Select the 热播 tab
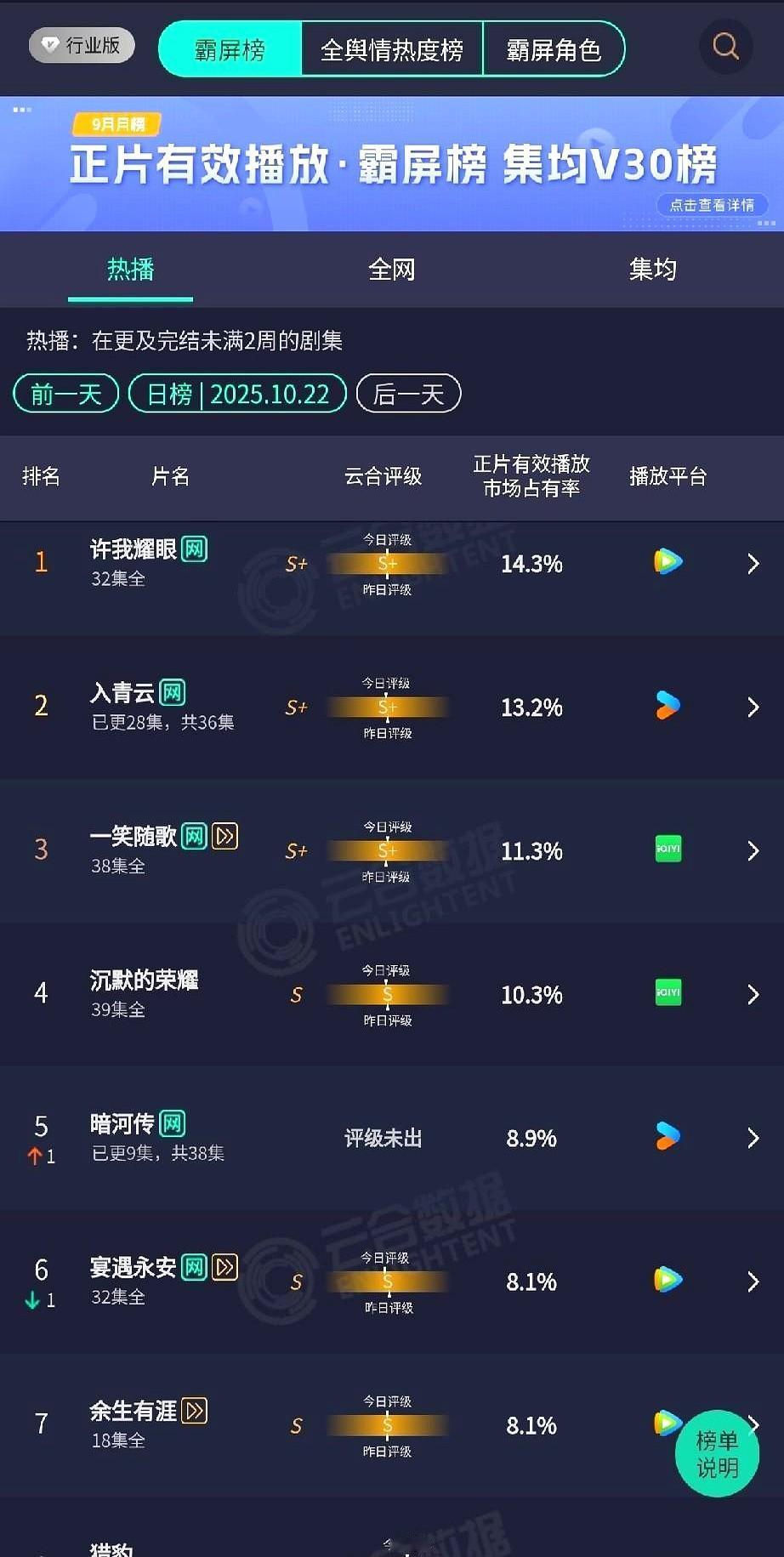This screenshot has height=1557, width=784. (x=130, y=270)
